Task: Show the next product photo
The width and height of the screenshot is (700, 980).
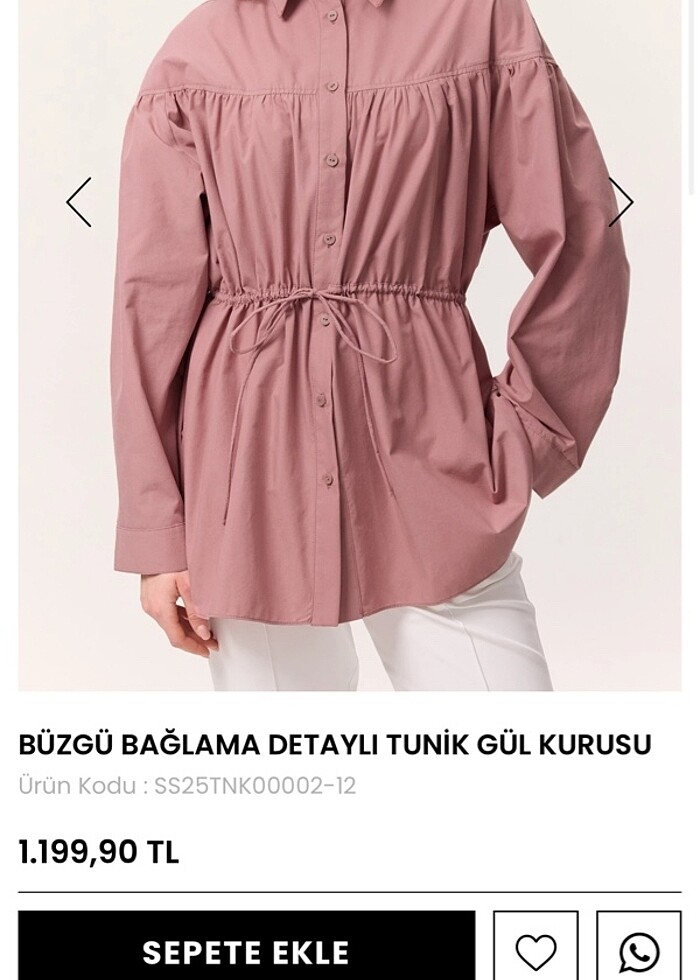Action: [620, 202]
